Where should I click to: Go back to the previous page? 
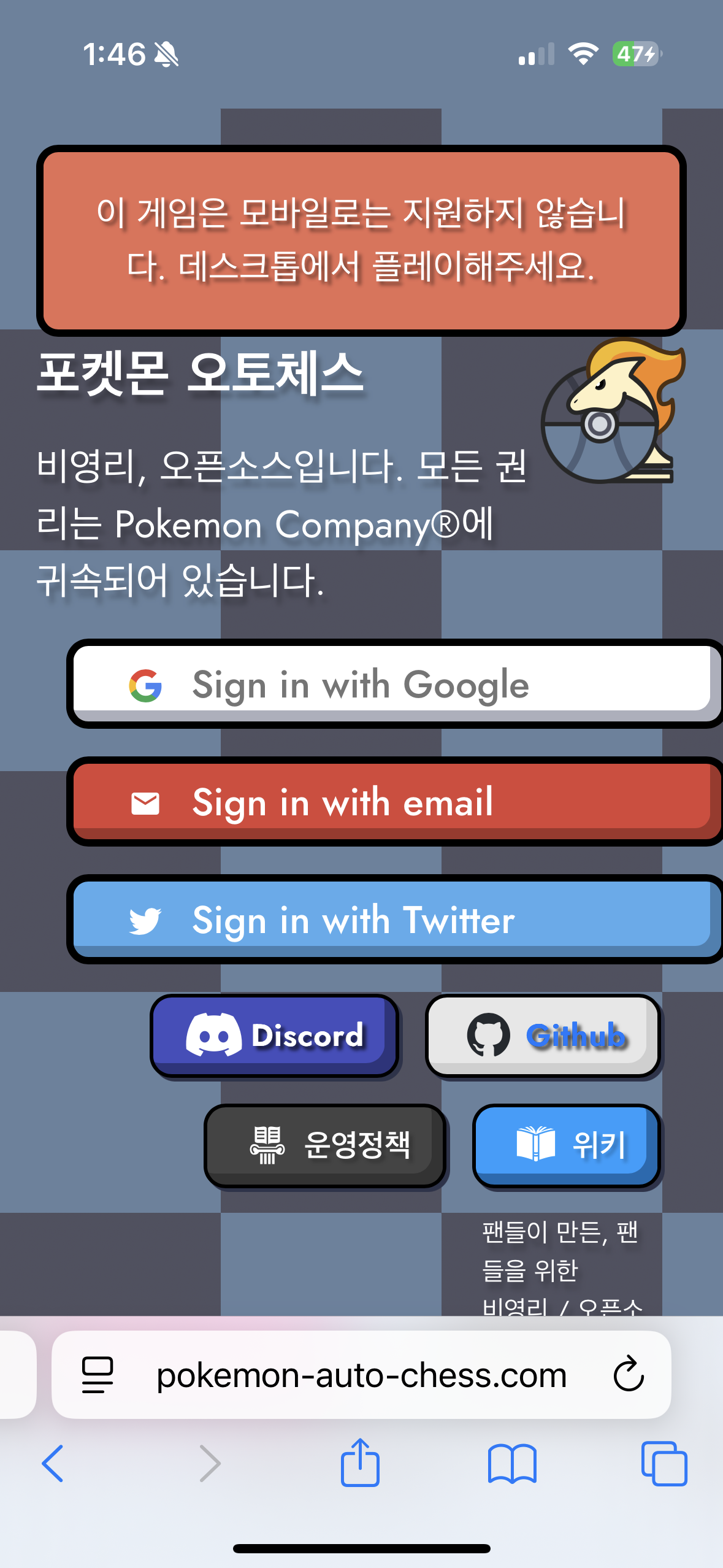[53, 1464]
